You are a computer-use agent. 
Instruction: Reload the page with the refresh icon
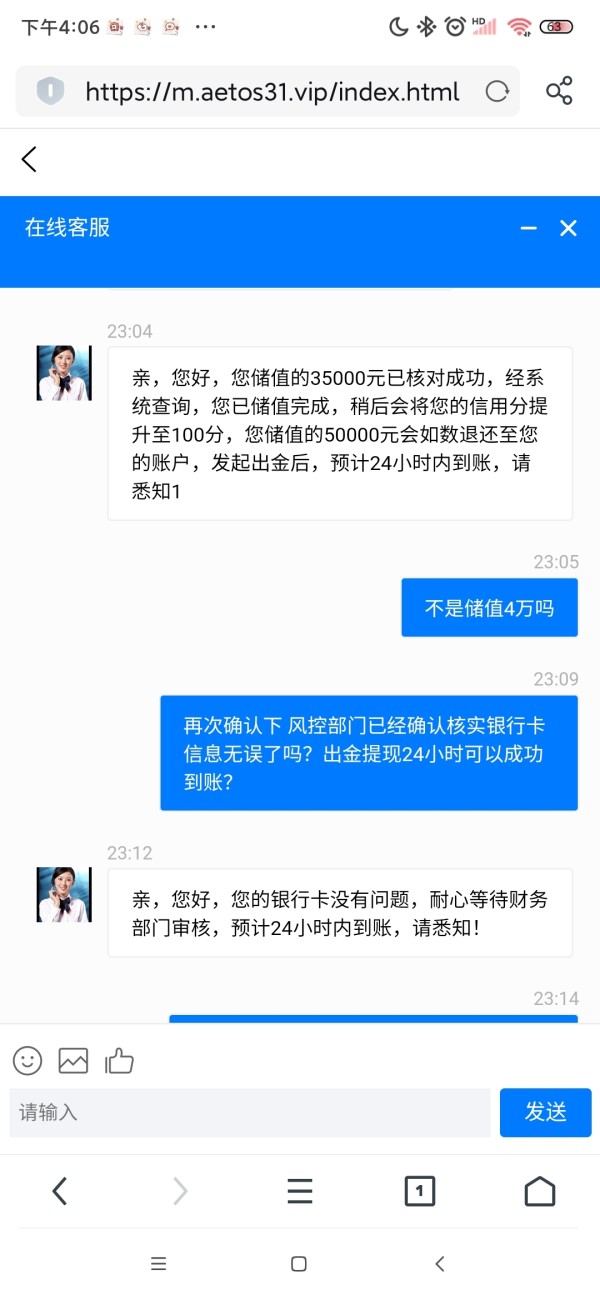click(497, 92)
